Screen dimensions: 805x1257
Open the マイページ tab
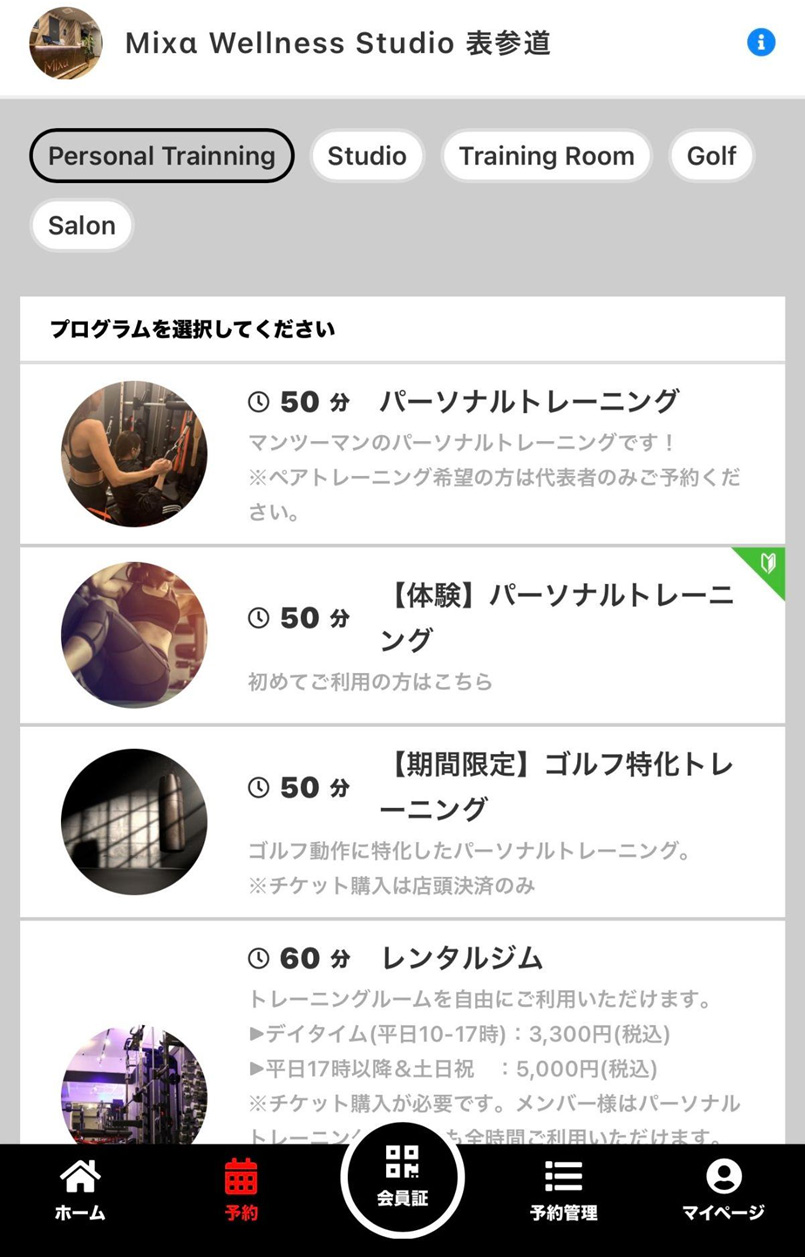tap(723, 1190)
